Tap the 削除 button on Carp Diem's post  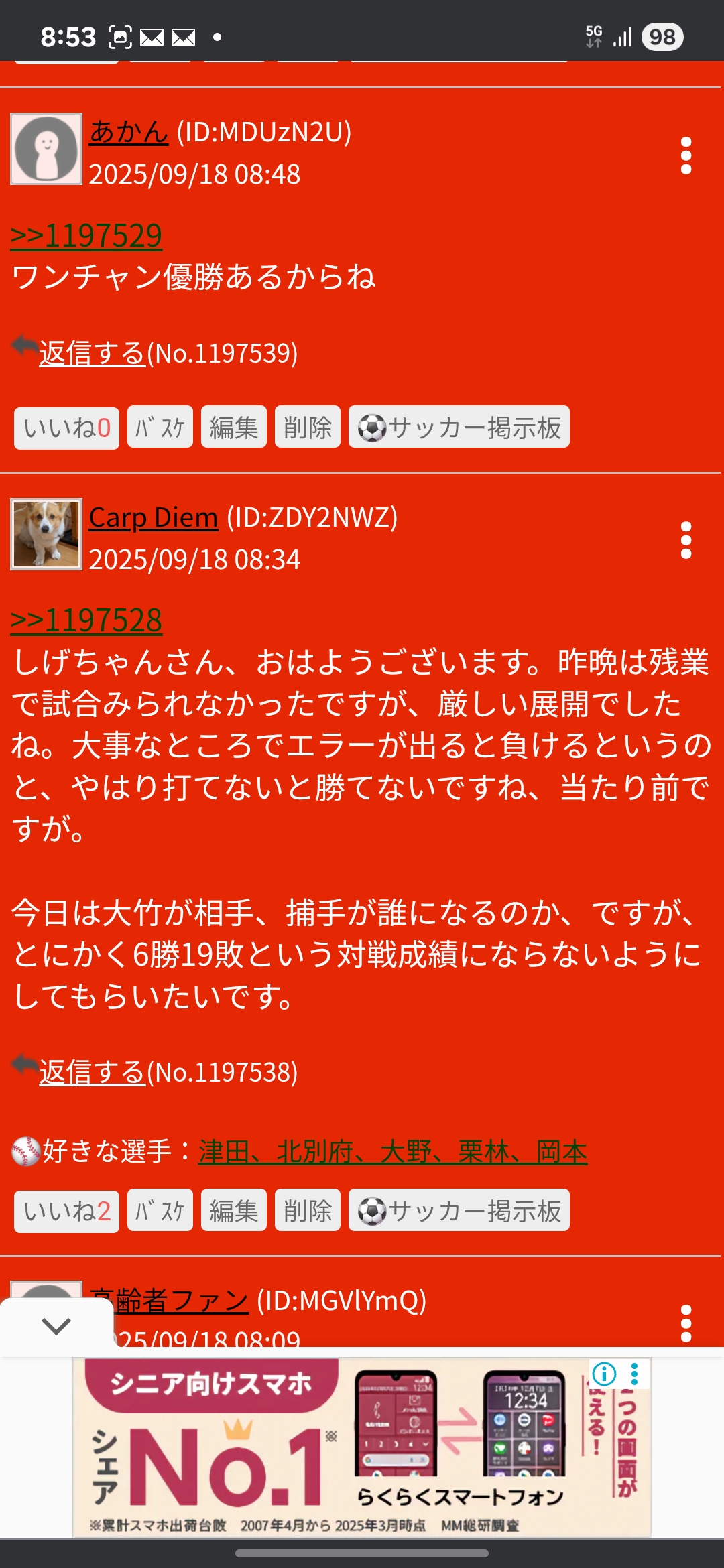[307, 1211]
